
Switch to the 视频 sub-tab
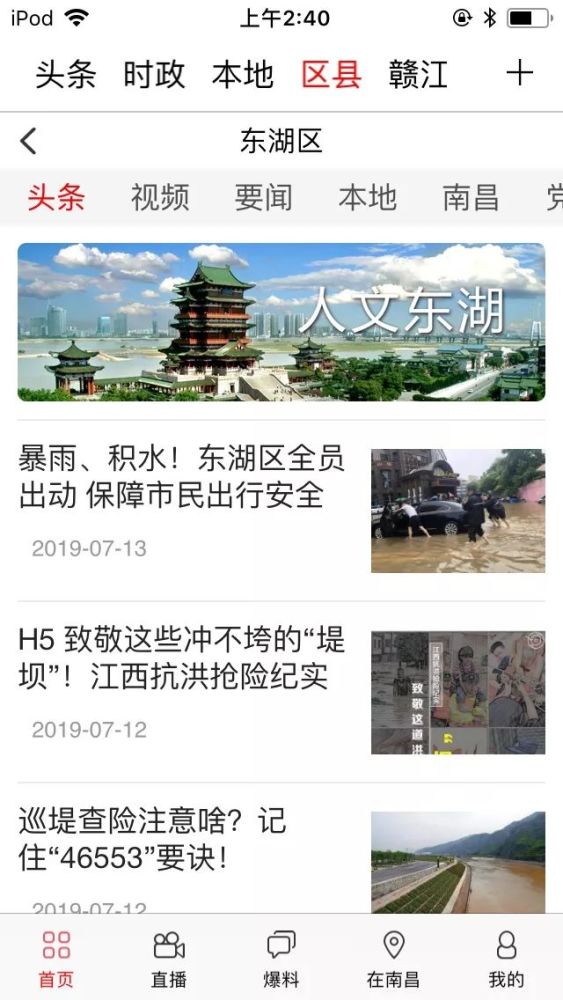[160, 198]
